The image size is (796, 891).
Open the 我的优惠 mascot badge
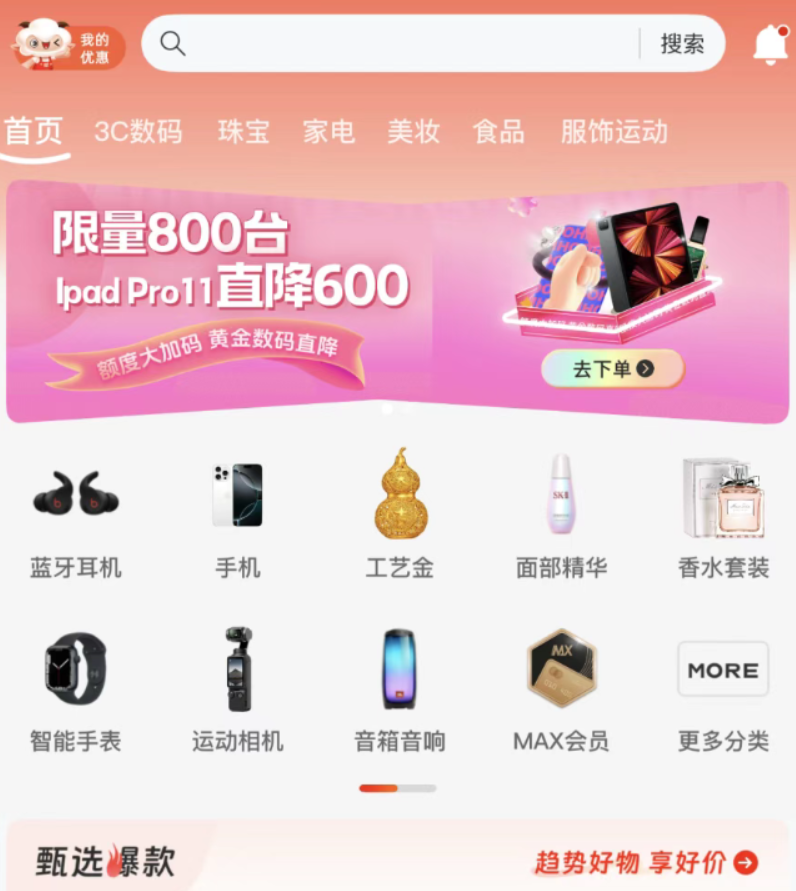click(x=68, y=45)
